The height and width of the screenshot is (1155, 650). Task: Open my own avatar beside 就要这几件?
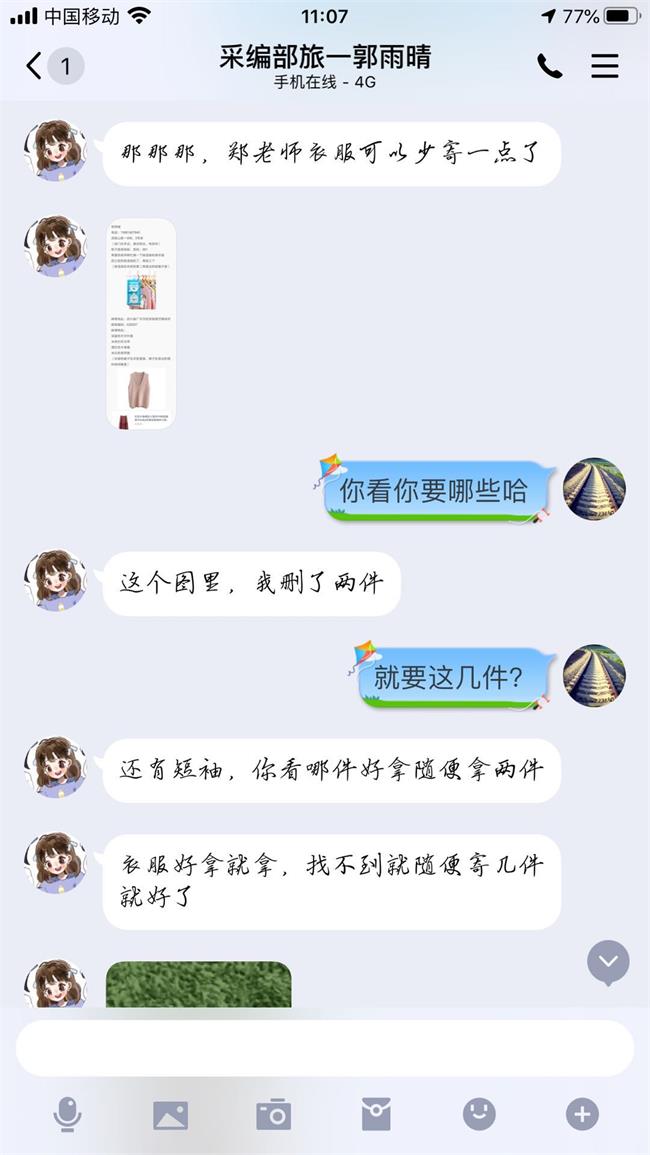[x=594, y=676]
